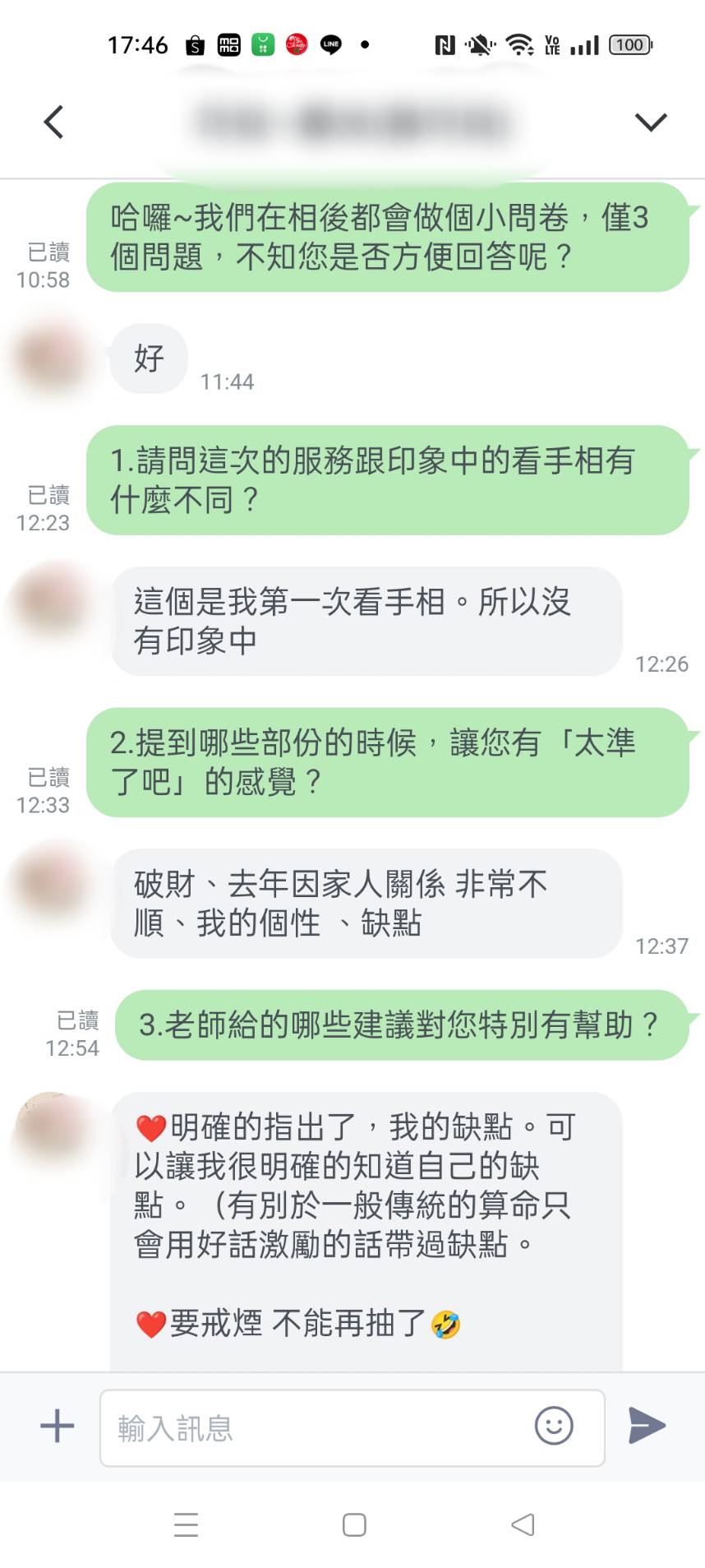Open recent apps from navigation bar

point(187,1524)
